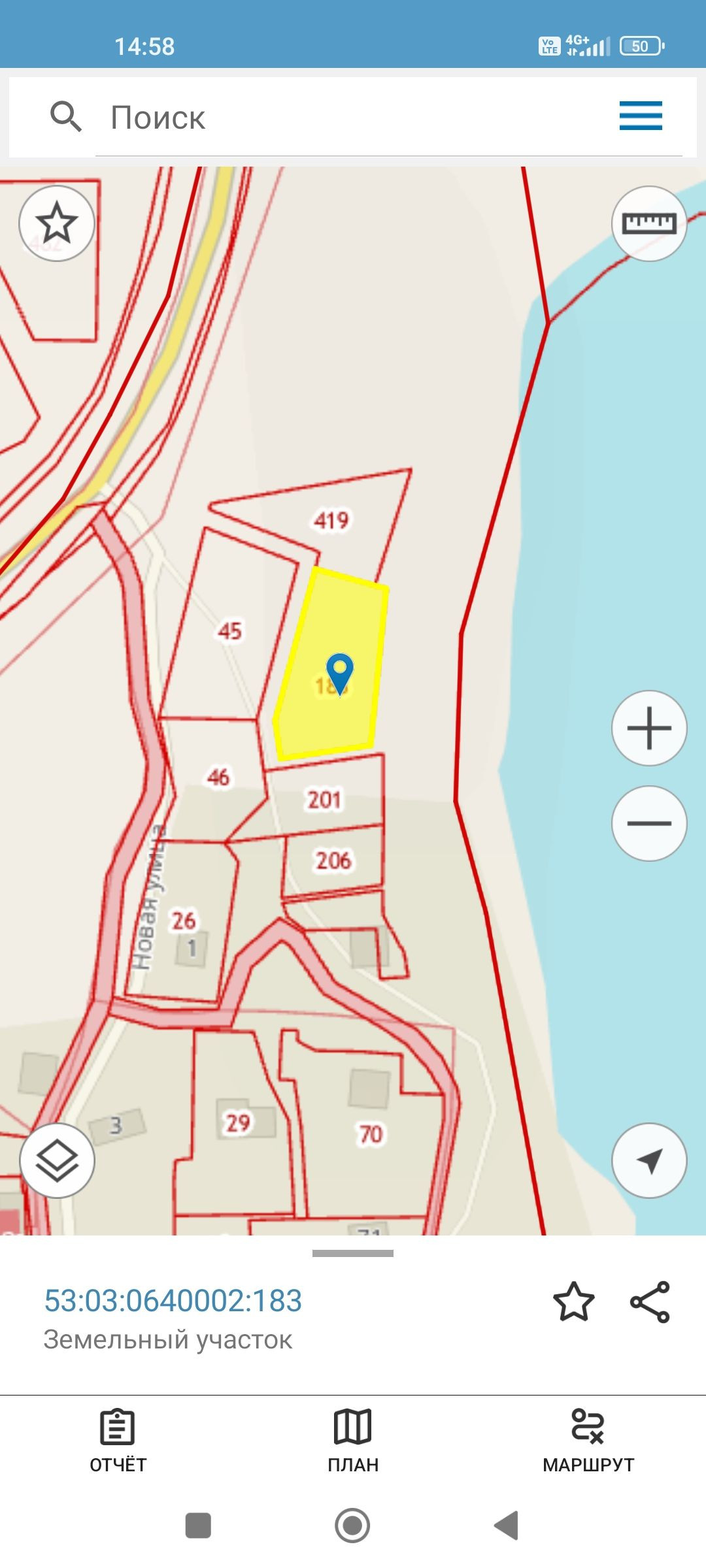Add parcel 53:03:0640002:183 to favorites
This screenshot has width=706, height=1568.
(x=573, y=1301)
